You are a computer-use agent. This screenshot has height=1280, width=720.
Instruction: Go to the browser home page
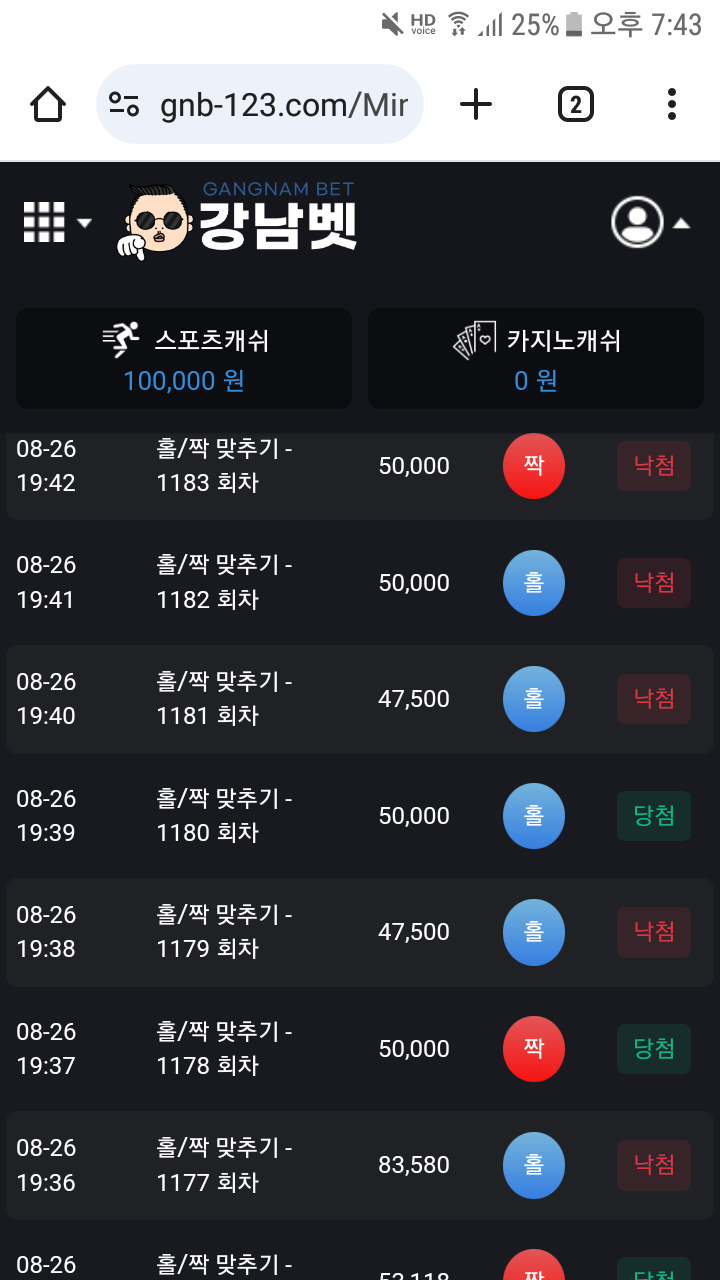(48, 104)
